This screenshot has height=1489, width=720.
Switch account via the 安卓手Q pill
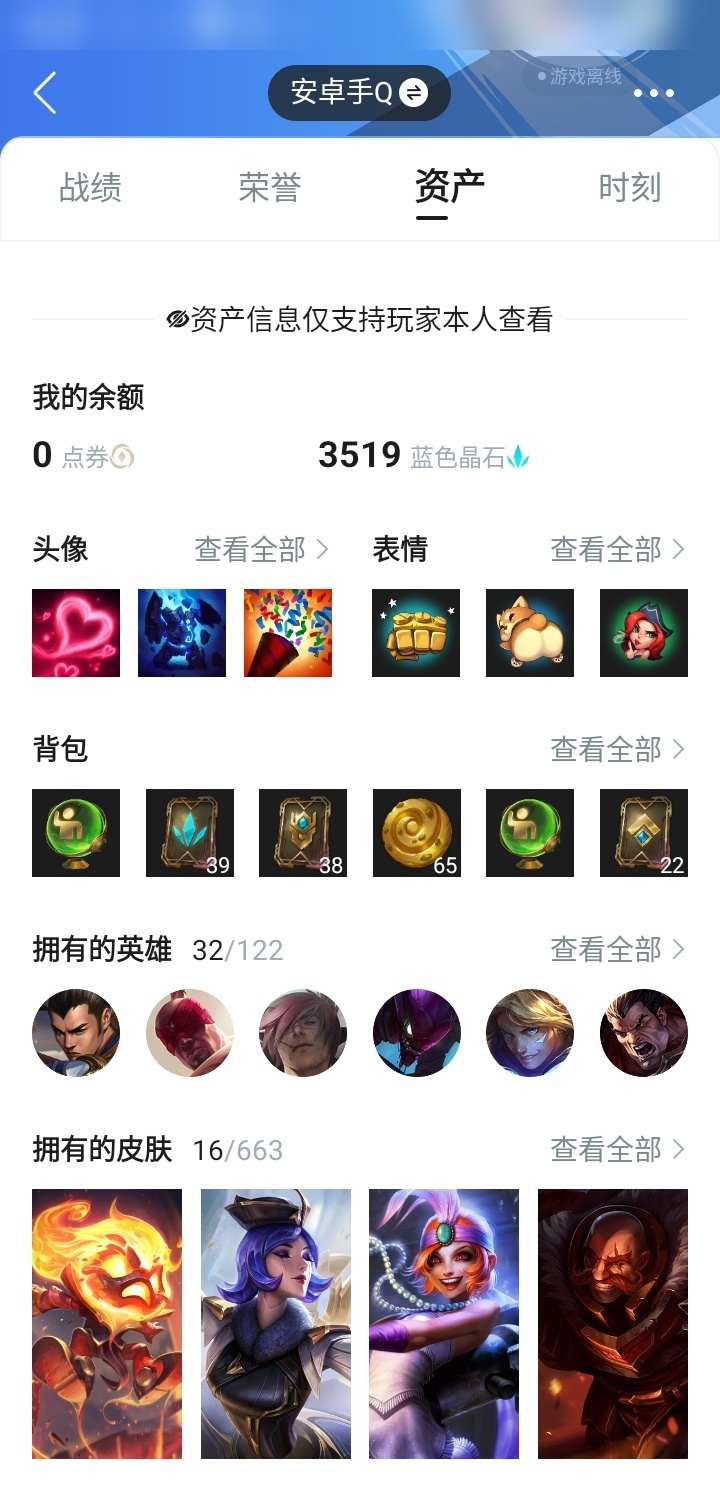(359, 93)
